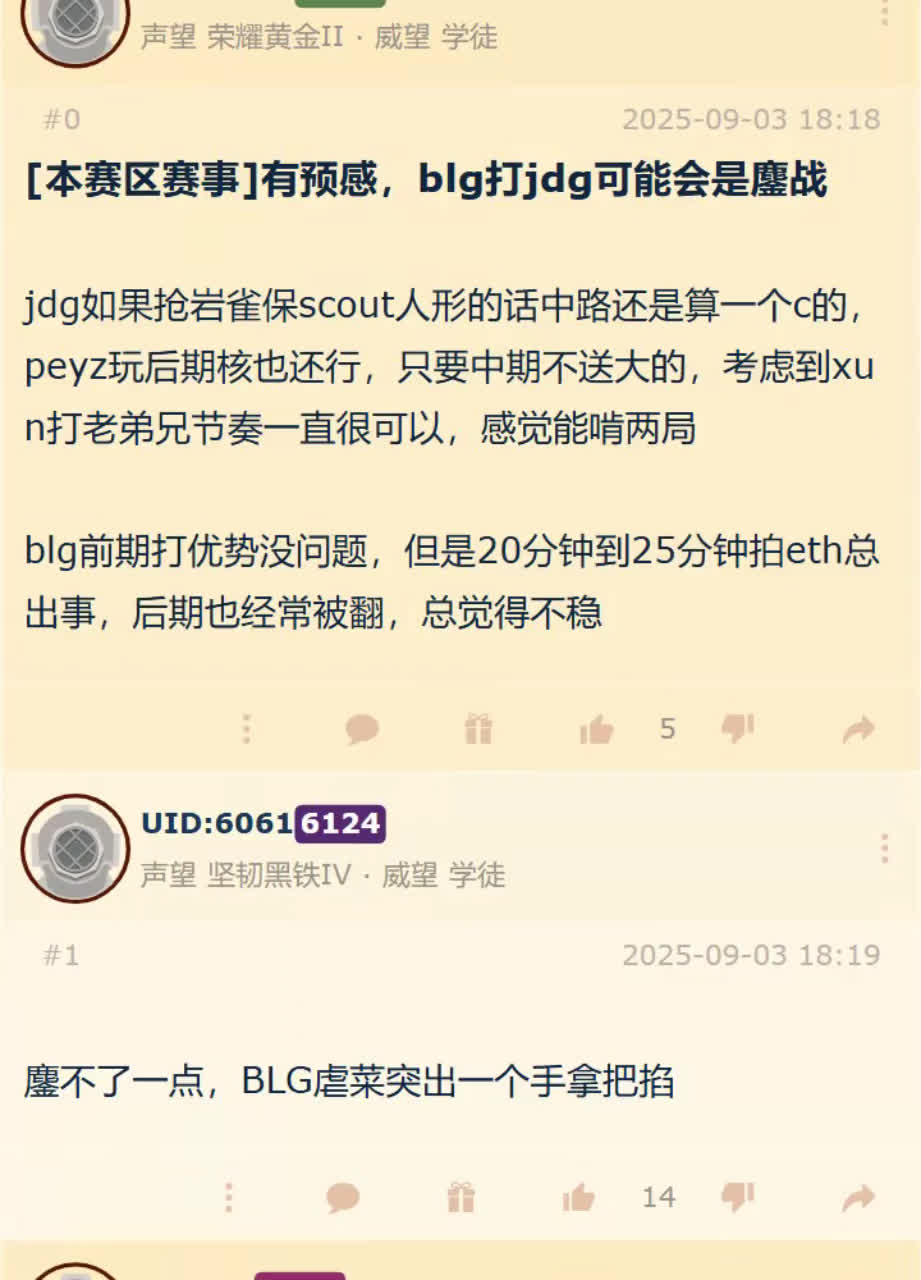The image size is (921, 1280).
Task: Like post #0 with the thumbs-up
Action: click(595, 729)
